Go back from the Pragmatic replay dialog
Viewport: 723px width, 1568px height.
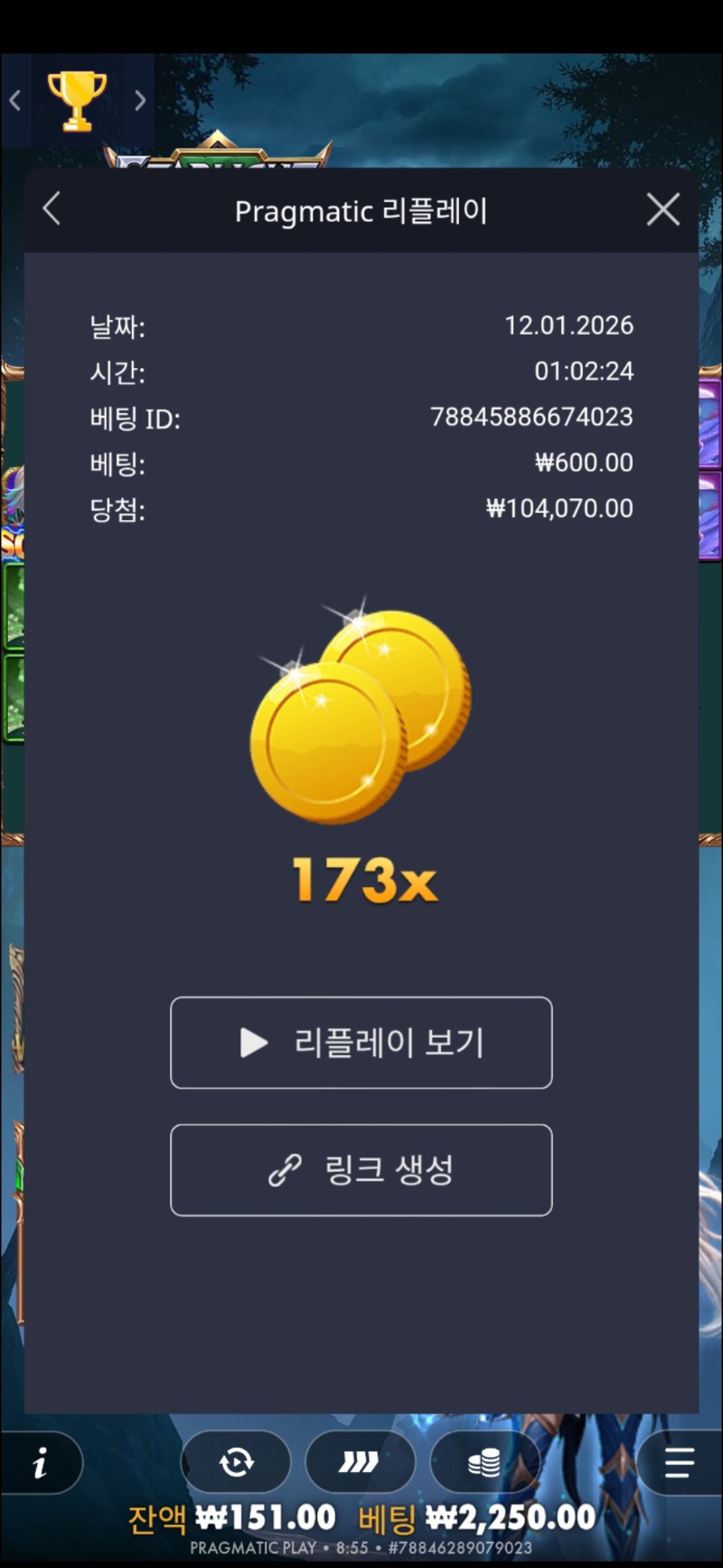[52, 209]
